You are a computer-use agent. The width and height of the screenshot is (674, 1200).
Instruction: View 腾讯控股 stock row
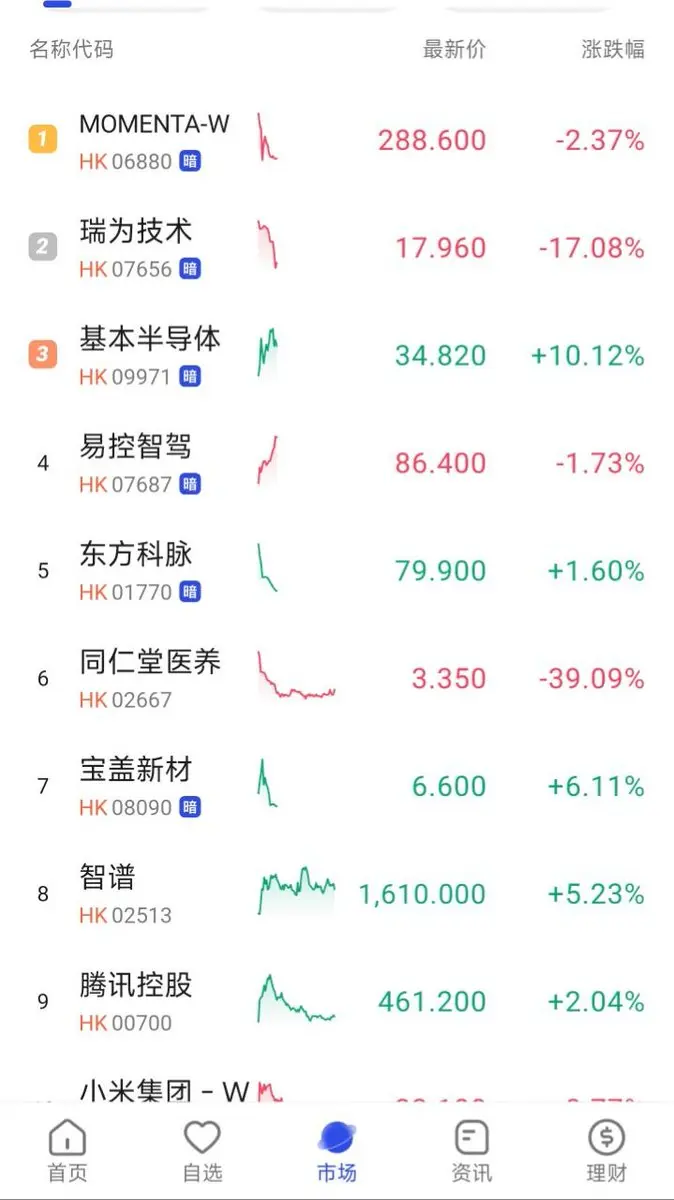pyautogui.click(x=337, y=1002)
